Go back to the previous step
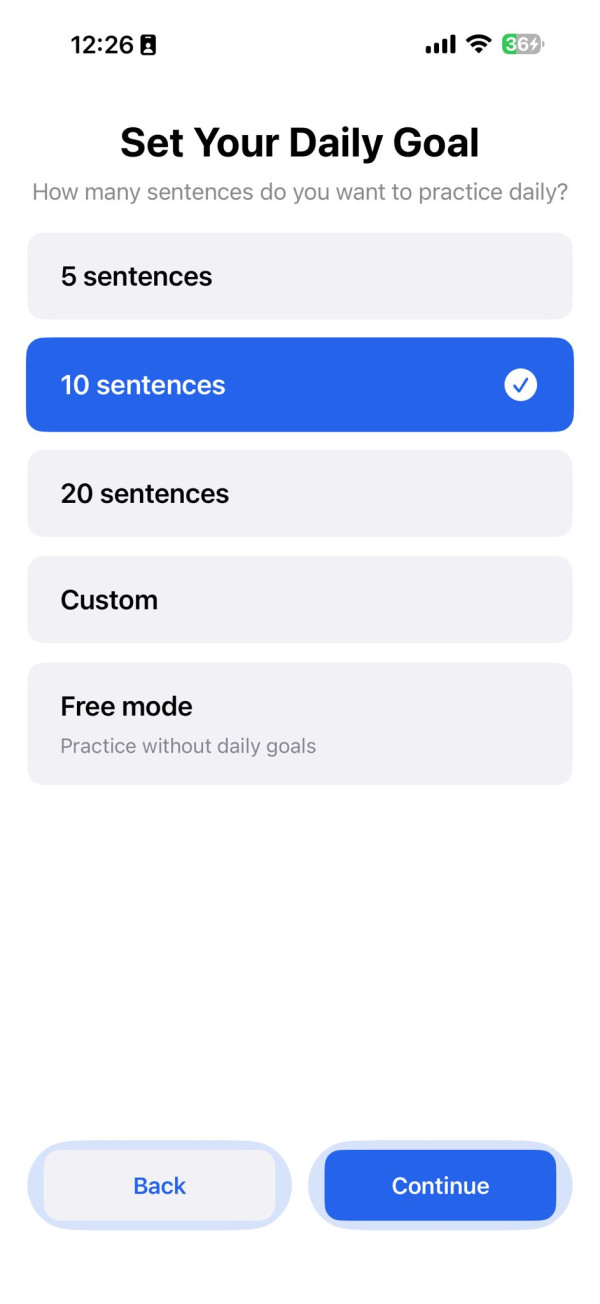 point(159,1185)
